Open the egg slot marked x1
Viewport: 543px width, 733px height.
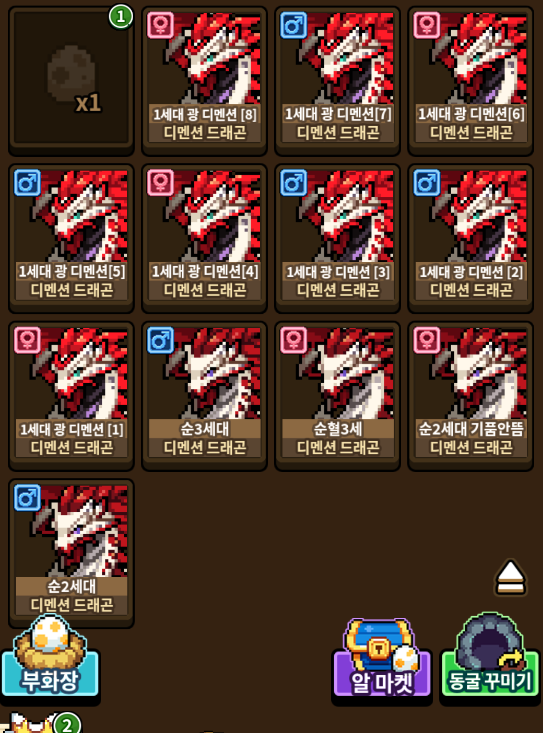(x=71, y=80)
